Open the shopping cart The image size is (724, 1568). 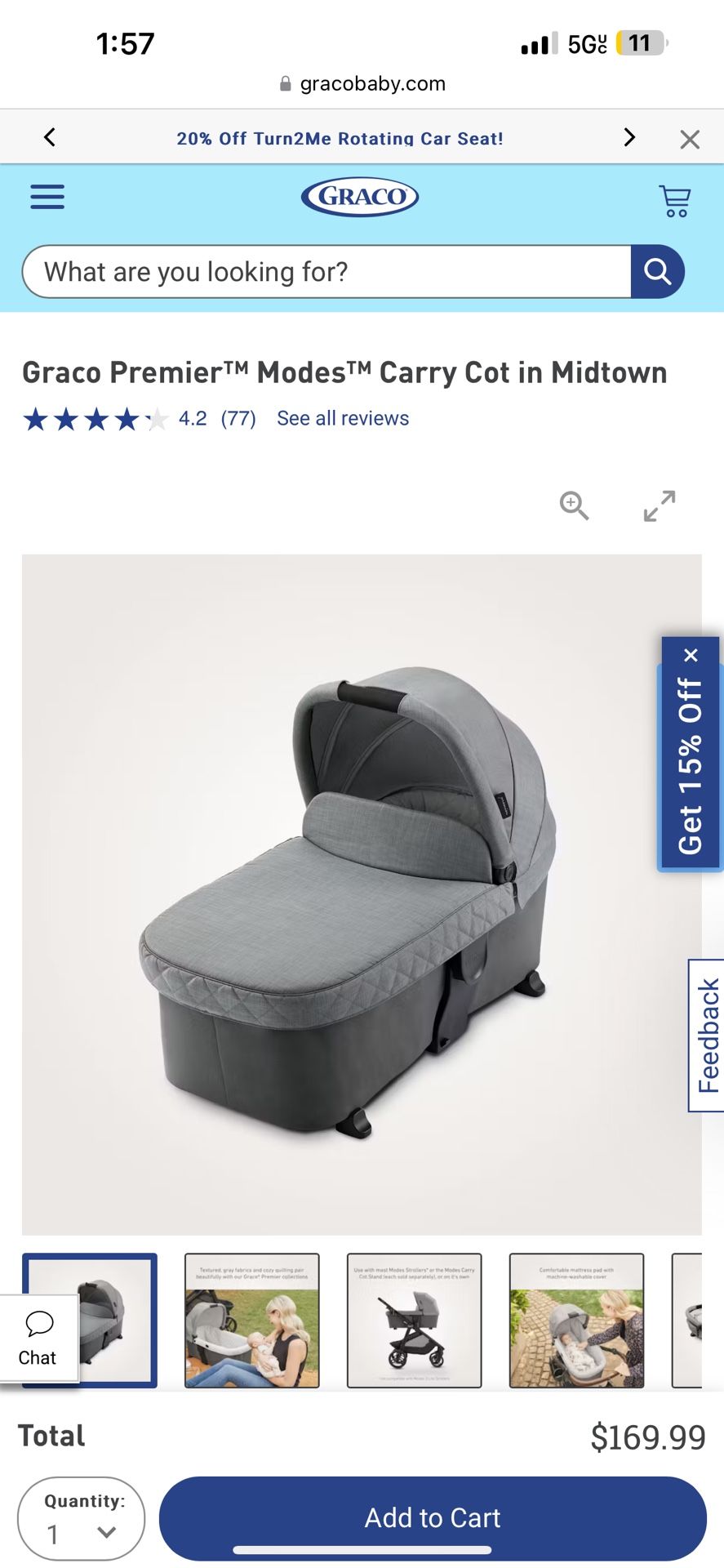(x=675, y=200)
